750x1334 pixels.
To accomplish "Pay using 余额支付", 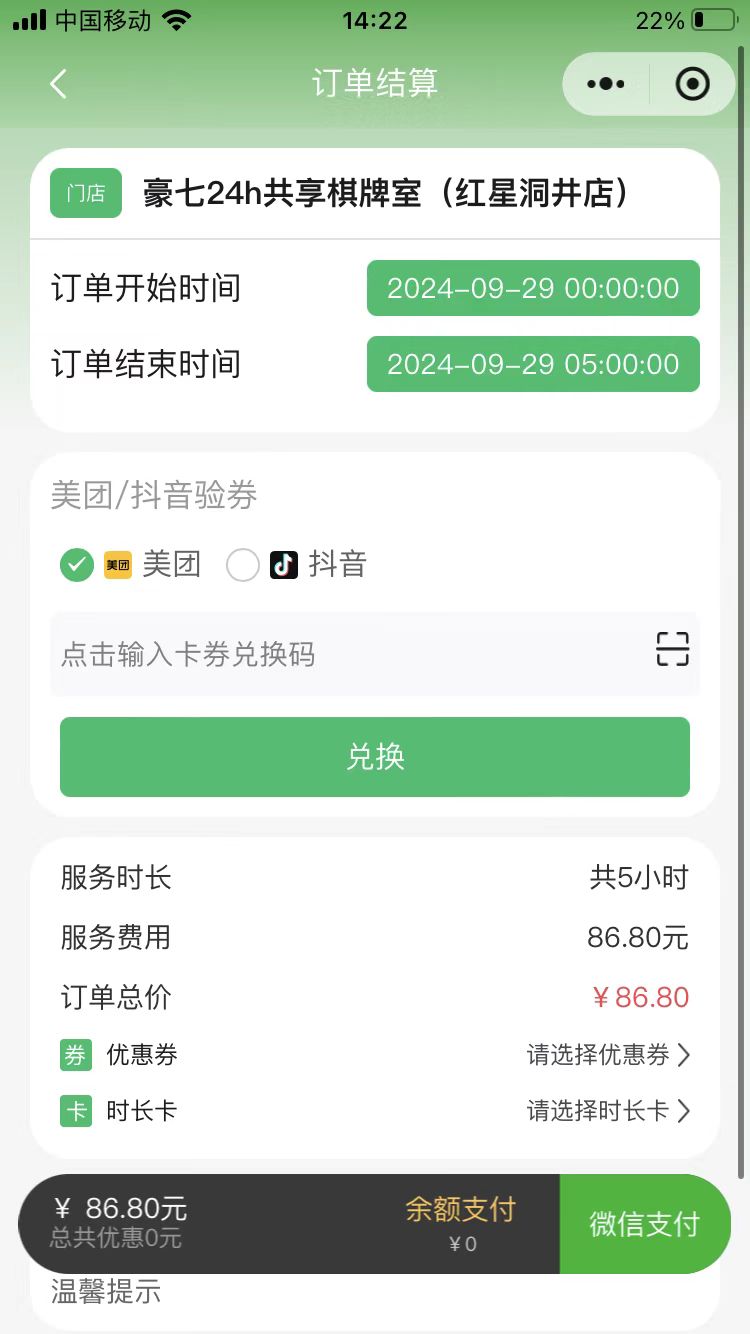I will tap(460, 1223).
